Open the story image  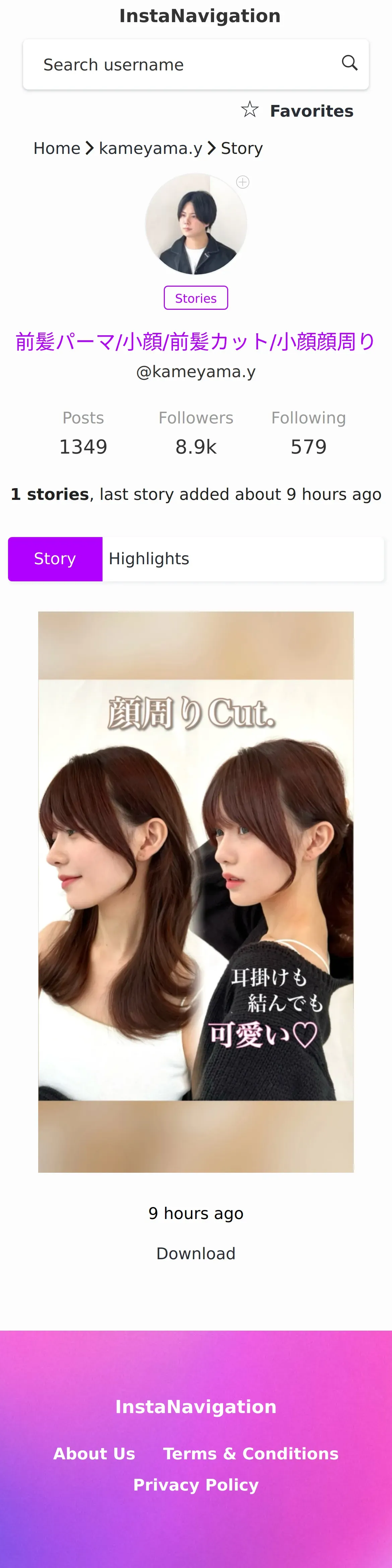[x=196, y=892]
